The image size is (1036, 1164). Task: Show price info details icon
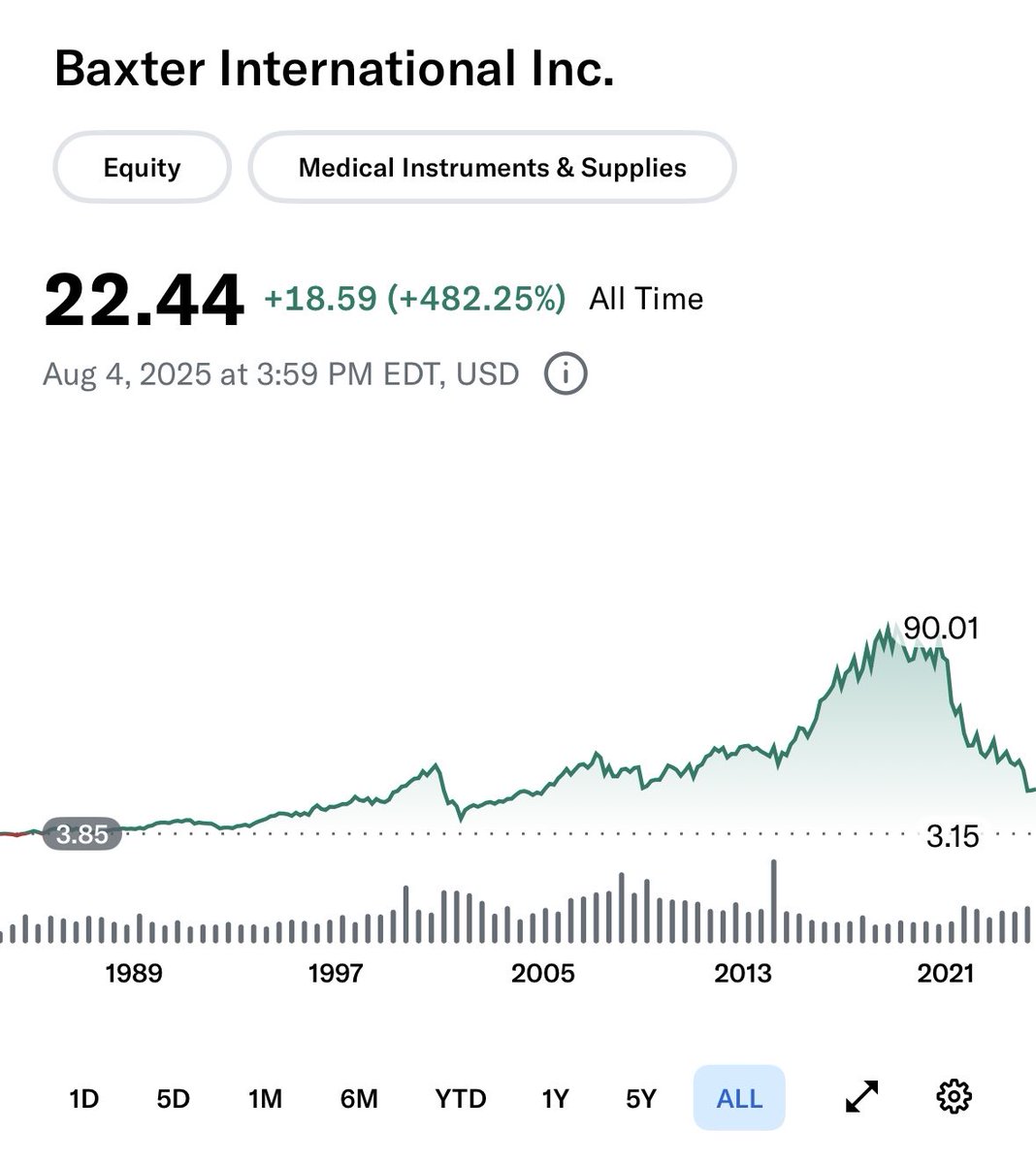point(566,373)
